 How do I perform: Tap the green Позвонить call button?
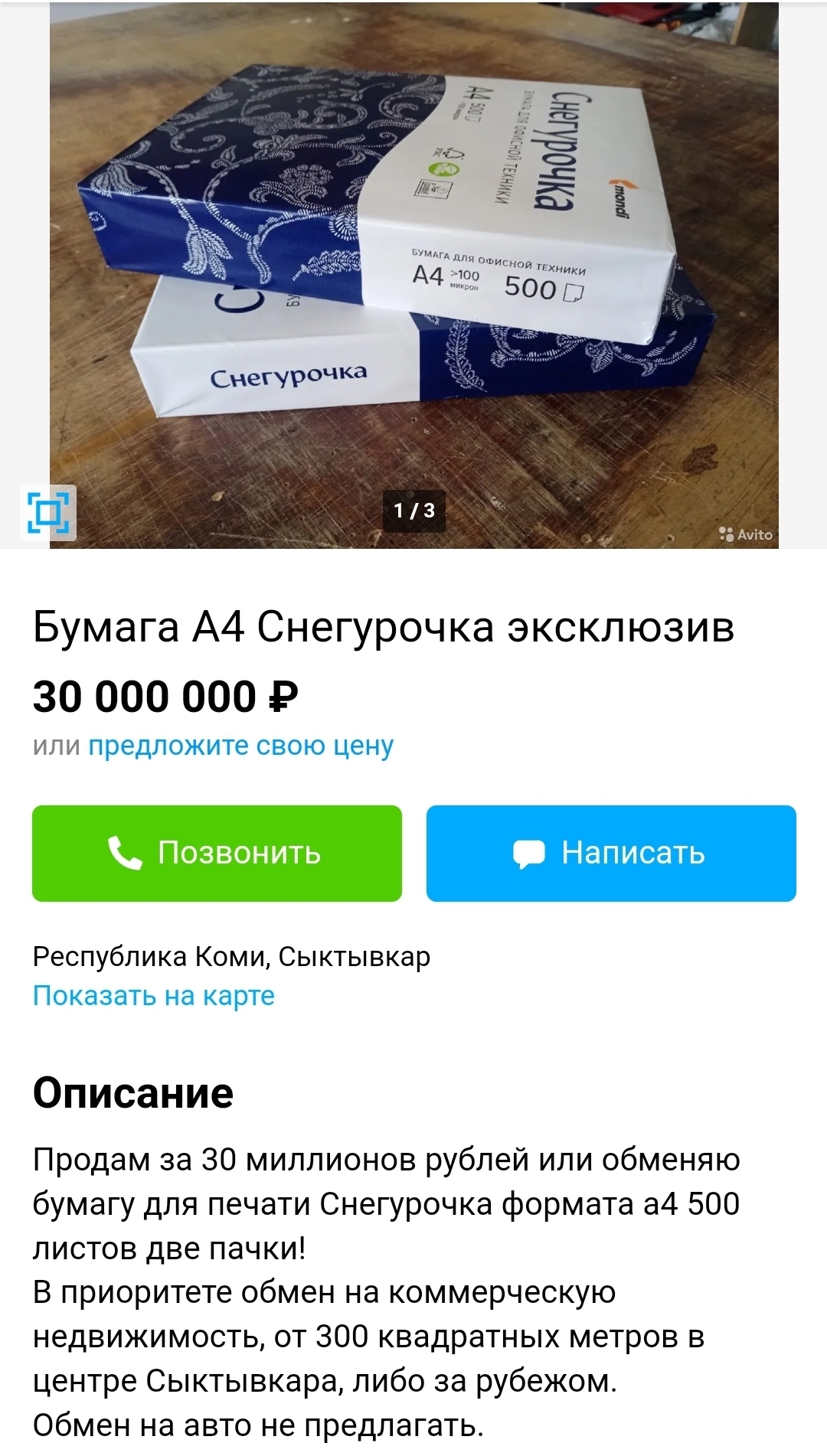217,853
